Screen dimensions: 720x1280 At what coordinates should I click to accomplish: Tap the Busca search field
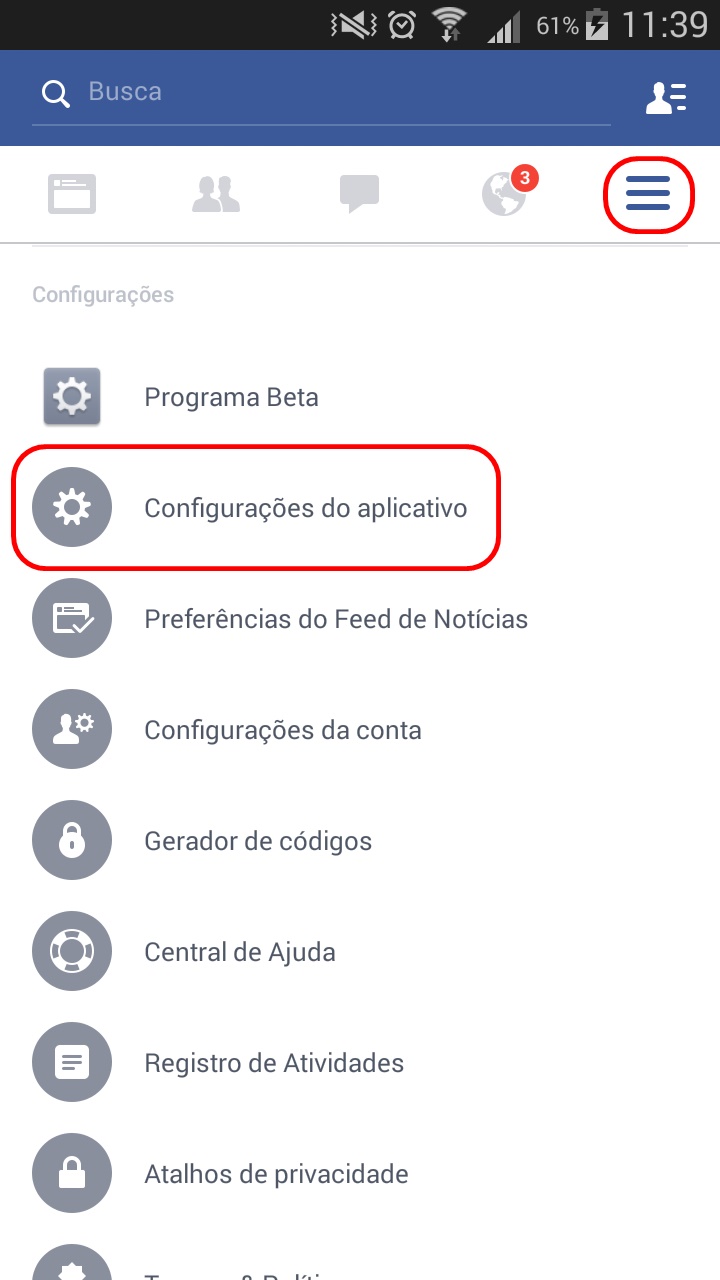(x=320, y=93)
